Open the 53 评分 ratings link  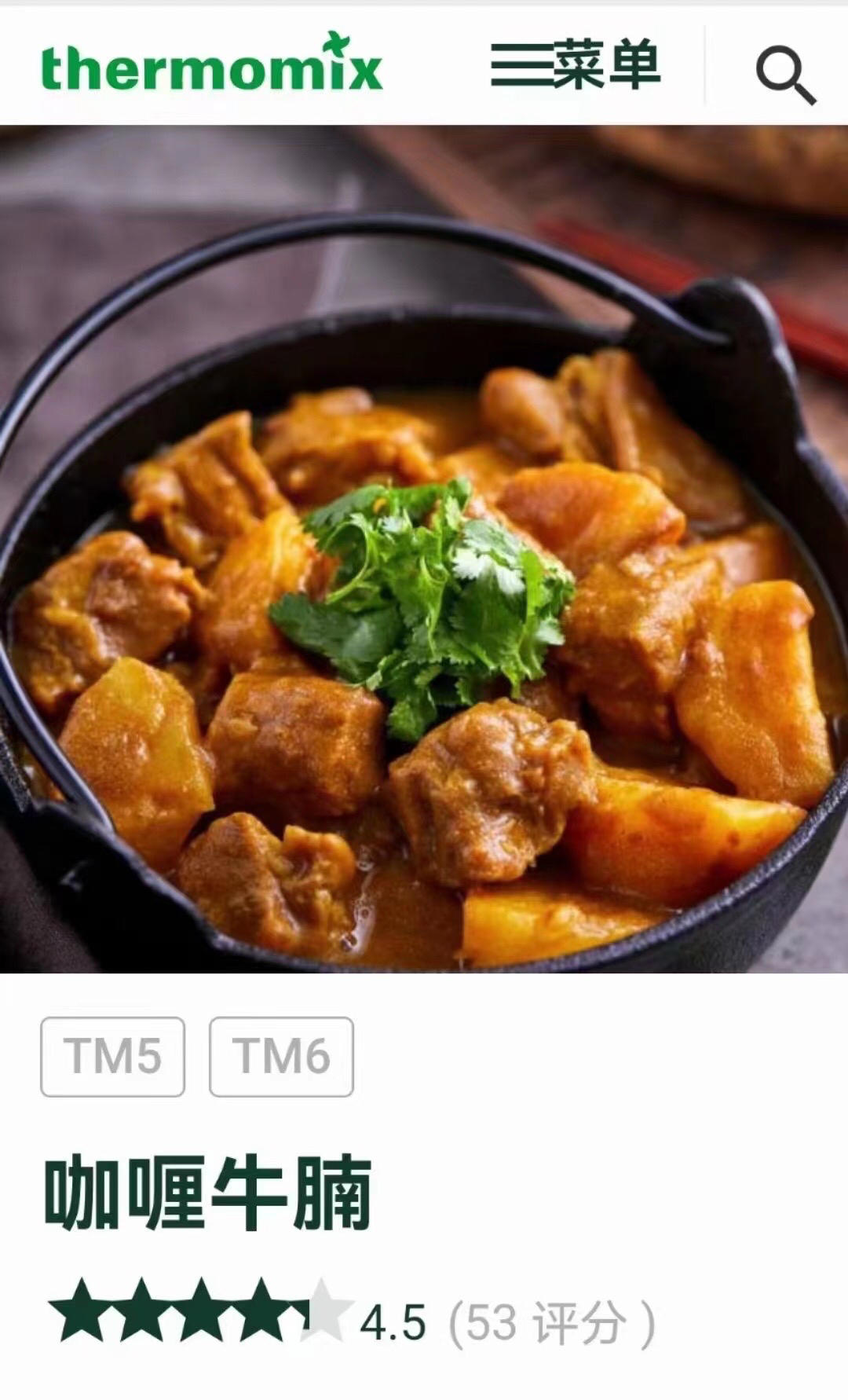pyautogui.click(x=551, y=1324)
